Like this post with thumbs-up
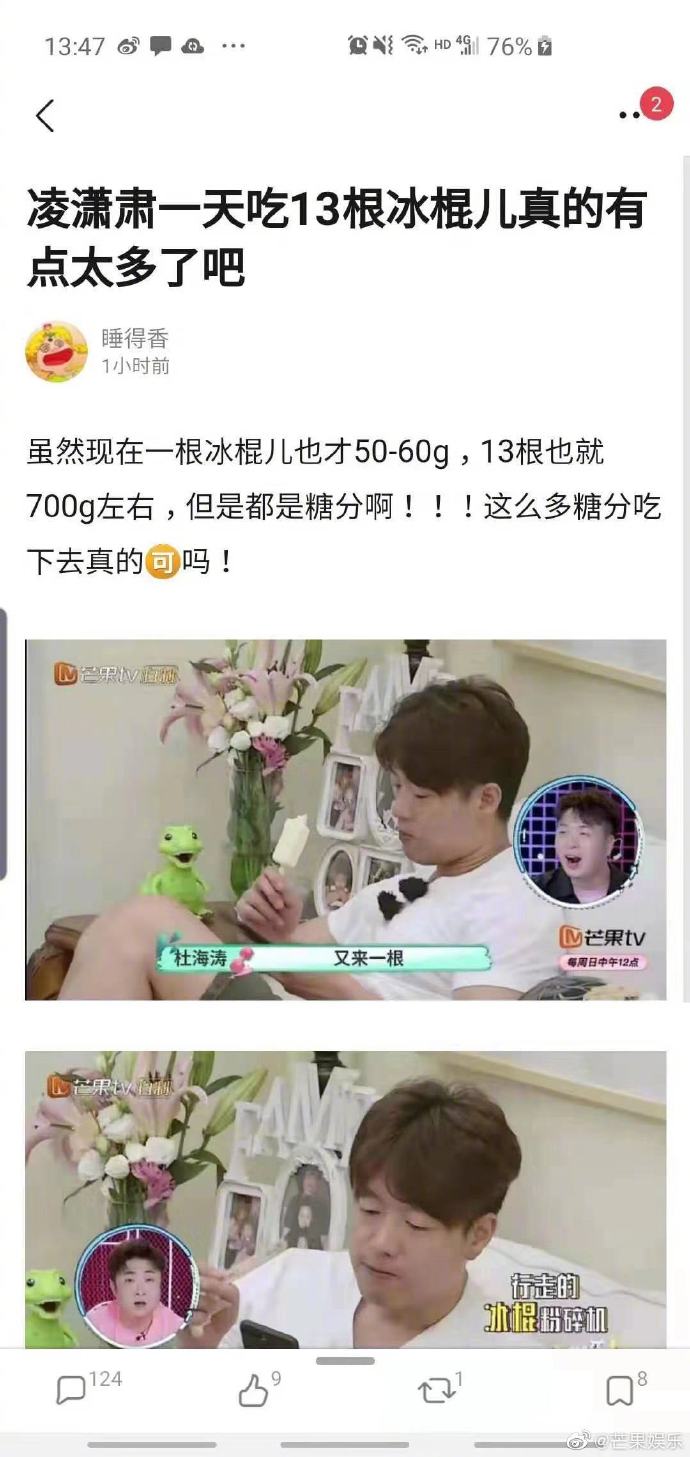The height and width of the screenshot is (1457, 690). point(254,1390)
